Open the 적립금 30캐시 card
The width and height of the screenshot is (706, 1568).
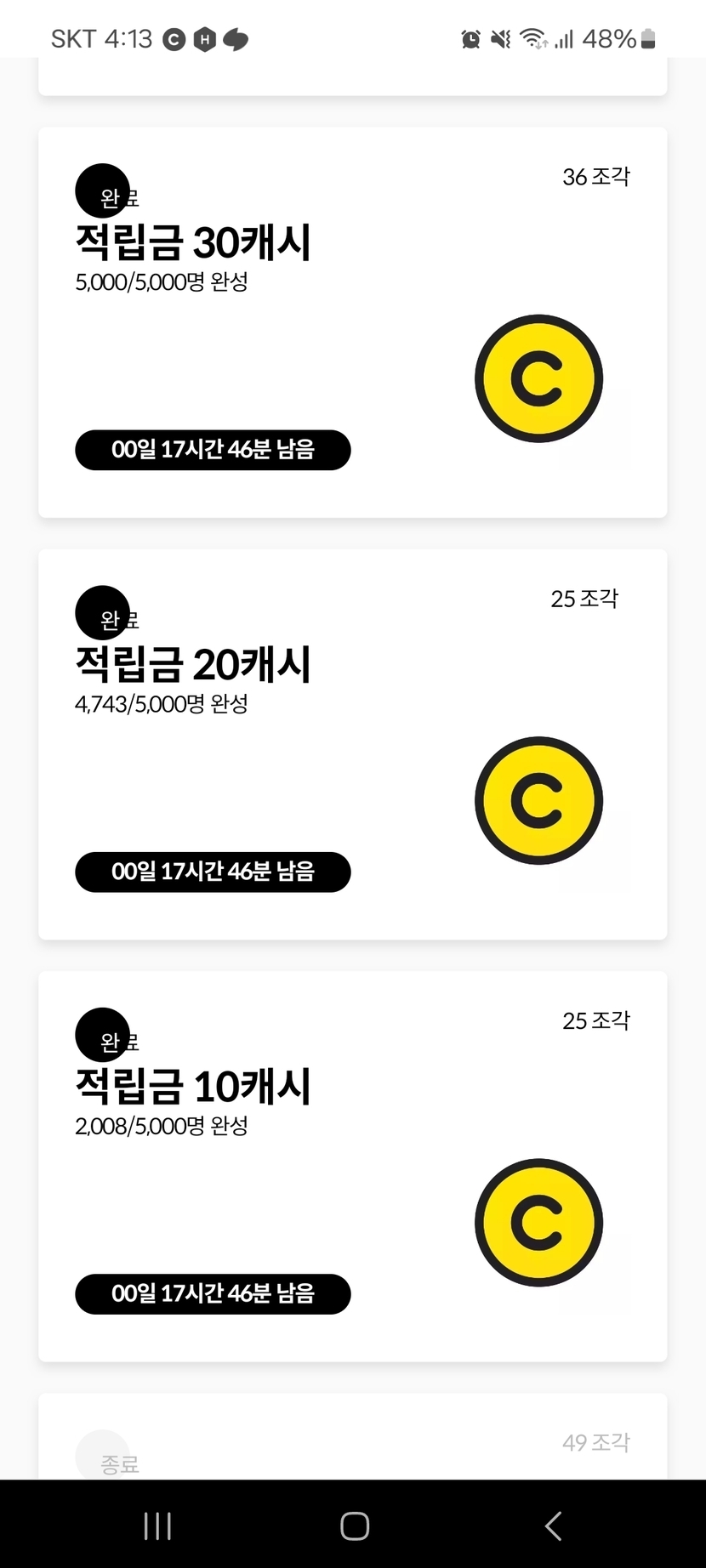click(352, 322)
